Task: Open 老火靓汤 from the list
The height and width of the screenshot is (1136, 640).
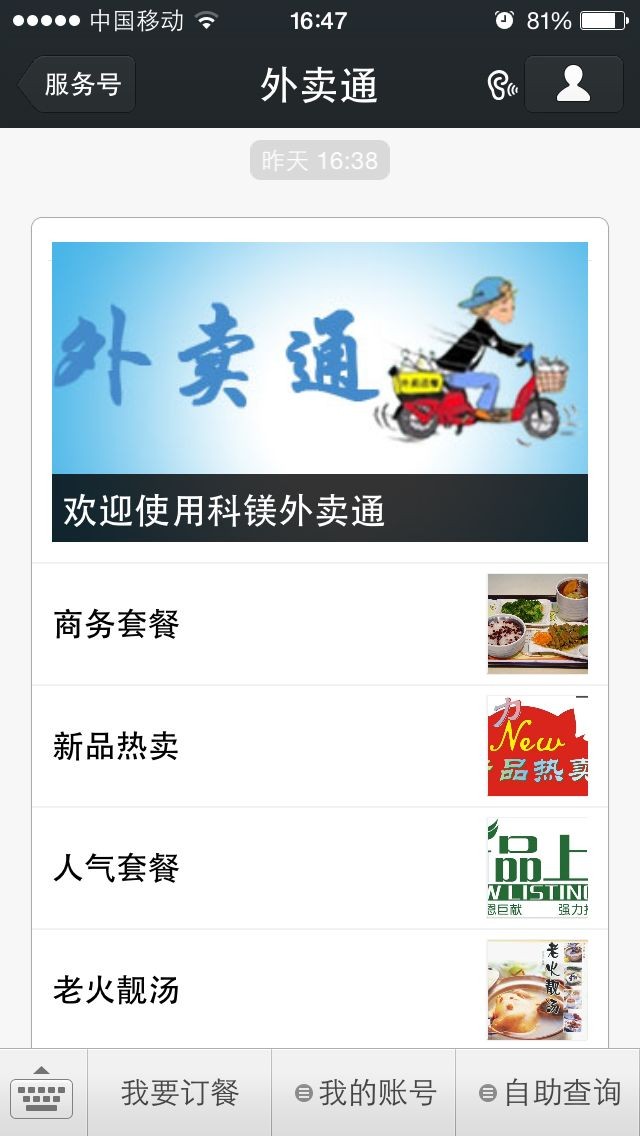Action: (319, 990)
